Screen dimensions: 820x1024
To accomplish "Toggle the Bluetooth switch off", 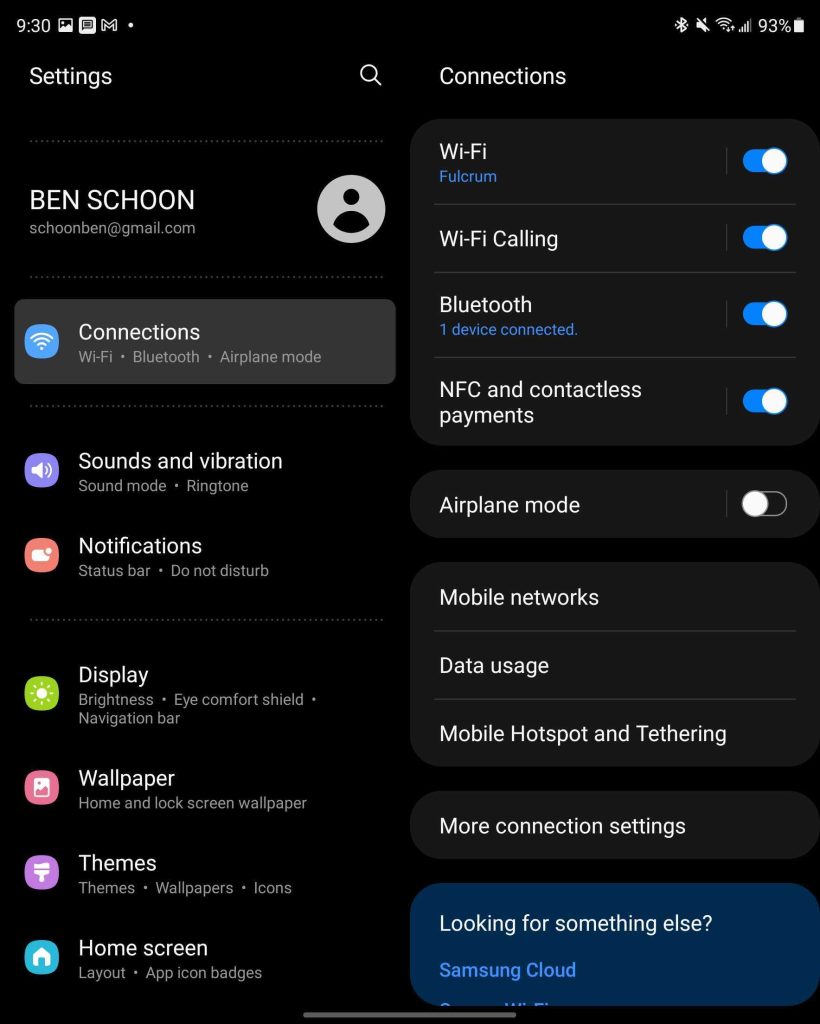I will pos(764,314).
